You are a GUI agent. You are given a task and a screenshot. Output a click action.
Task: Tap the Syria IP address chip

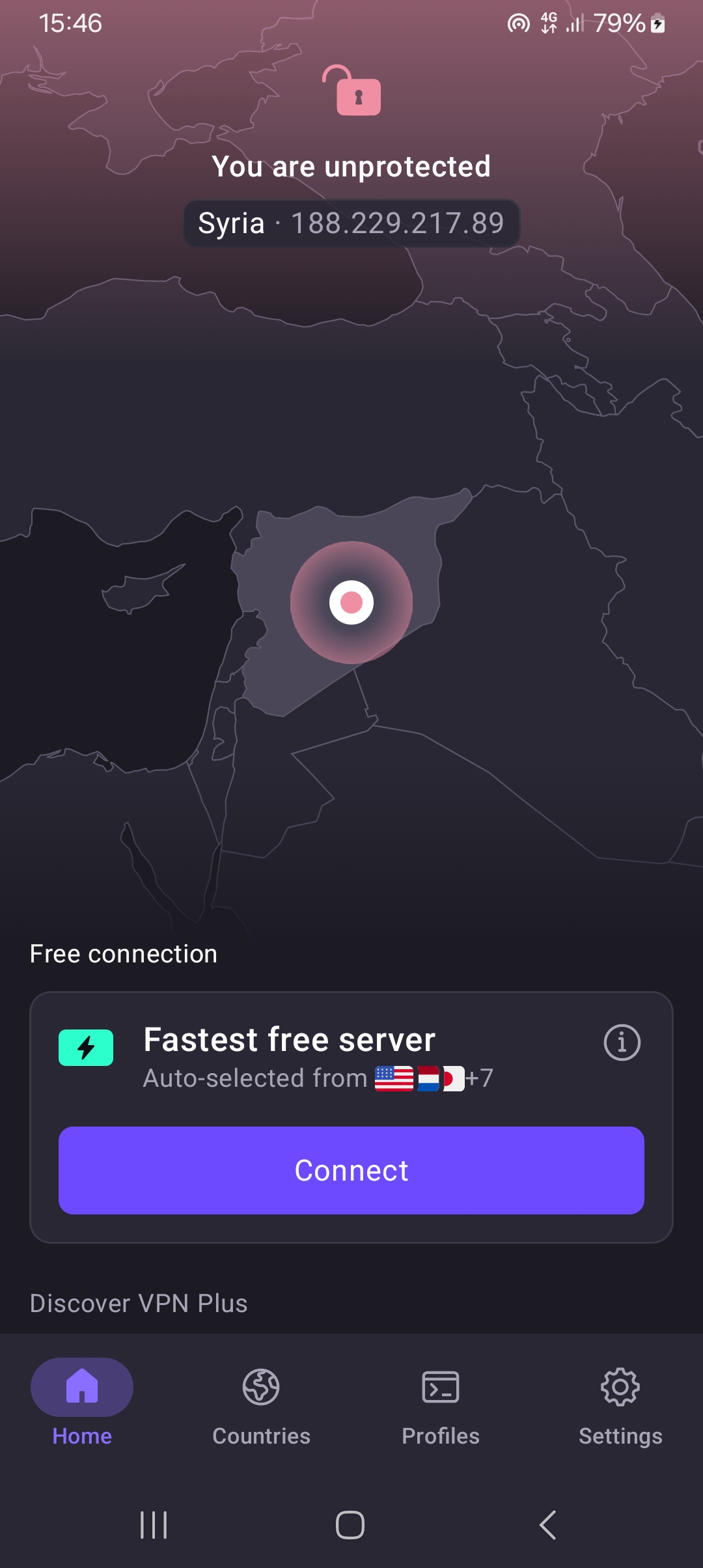(x=351, y=223)
